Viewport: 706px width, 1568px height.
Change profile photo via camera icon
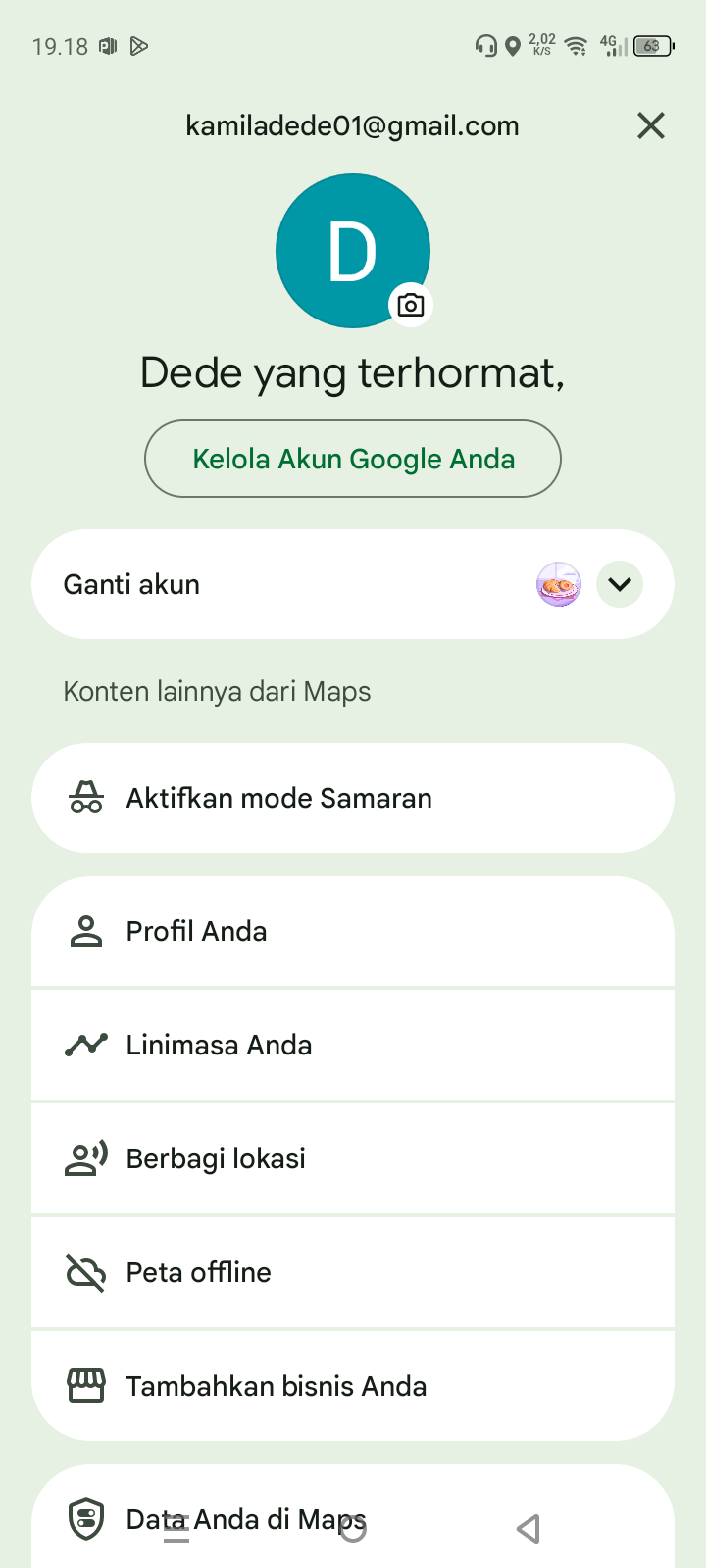(x=411, y=305)
